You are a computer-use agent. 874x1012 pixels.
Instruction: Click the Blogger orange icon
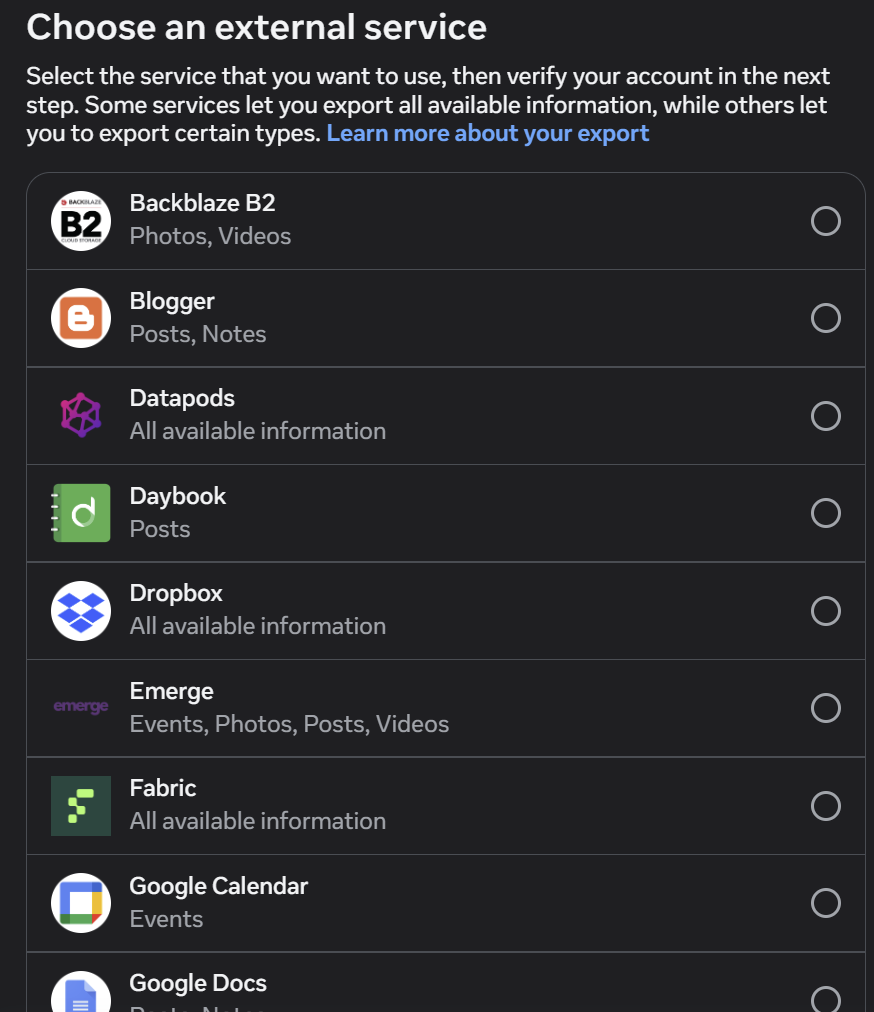click(x=80, y=317)
